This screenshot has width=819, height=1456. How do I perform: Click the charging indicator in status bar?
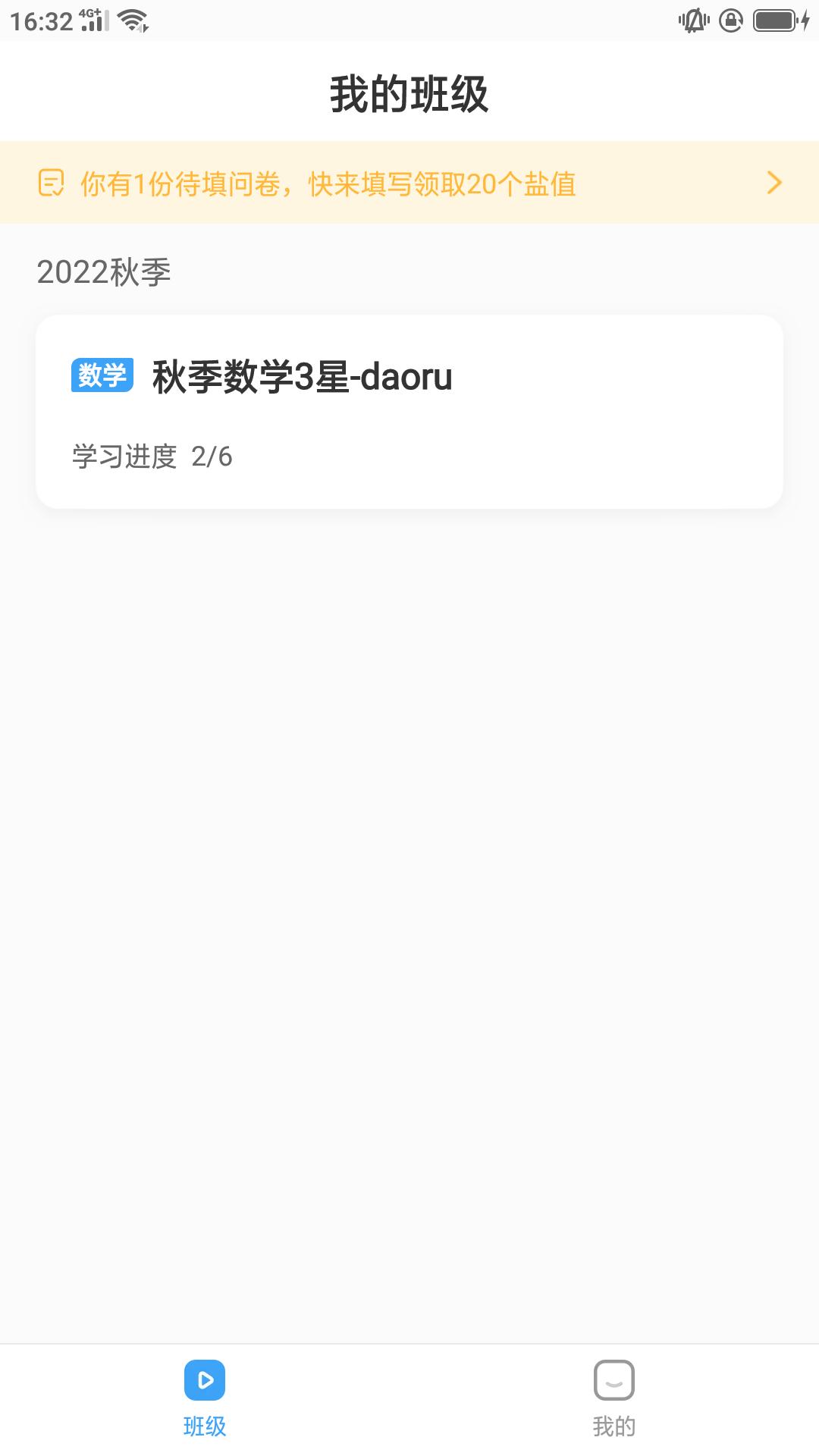pyautogui.click(x=805, y=20)
